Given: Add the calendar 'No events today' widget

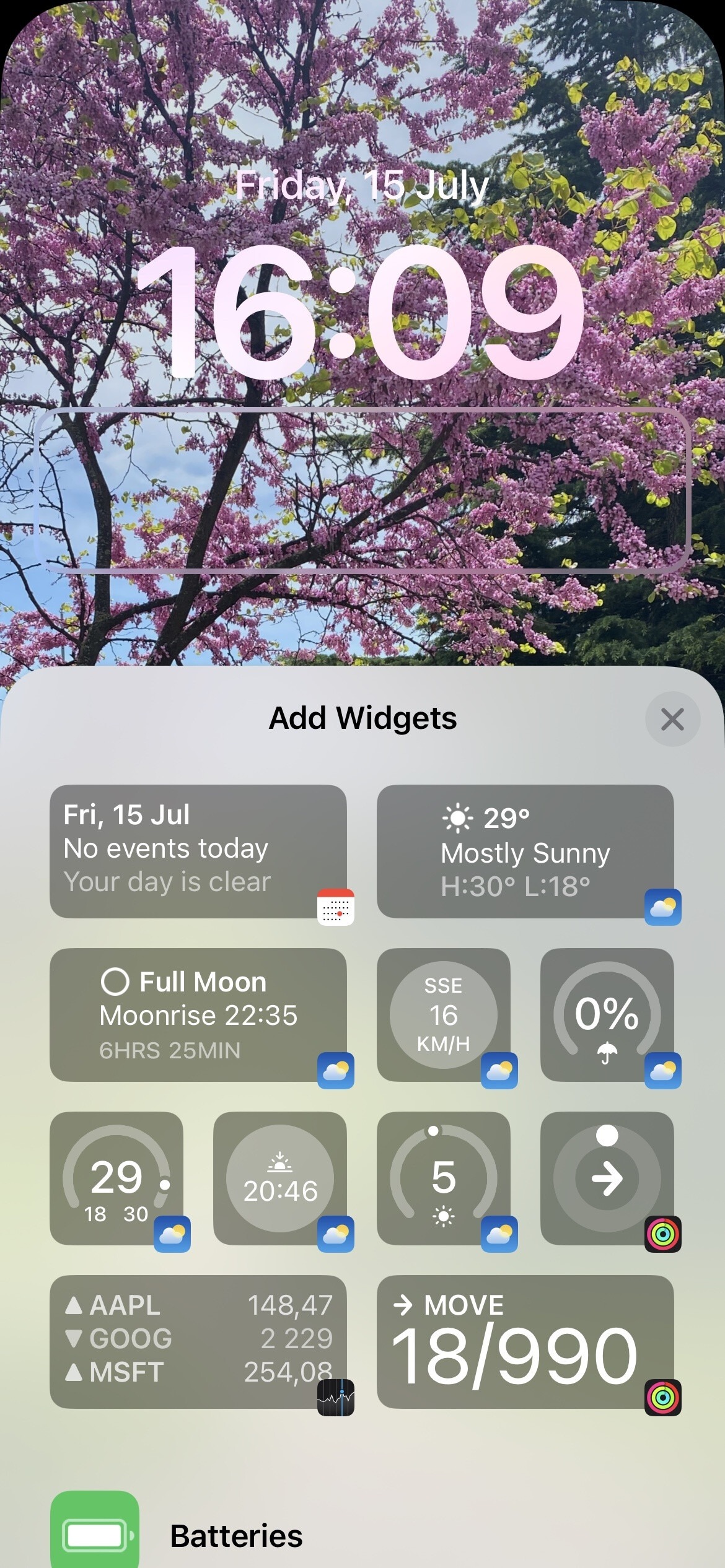Looking at the screenshot, I should pos(198,851).
